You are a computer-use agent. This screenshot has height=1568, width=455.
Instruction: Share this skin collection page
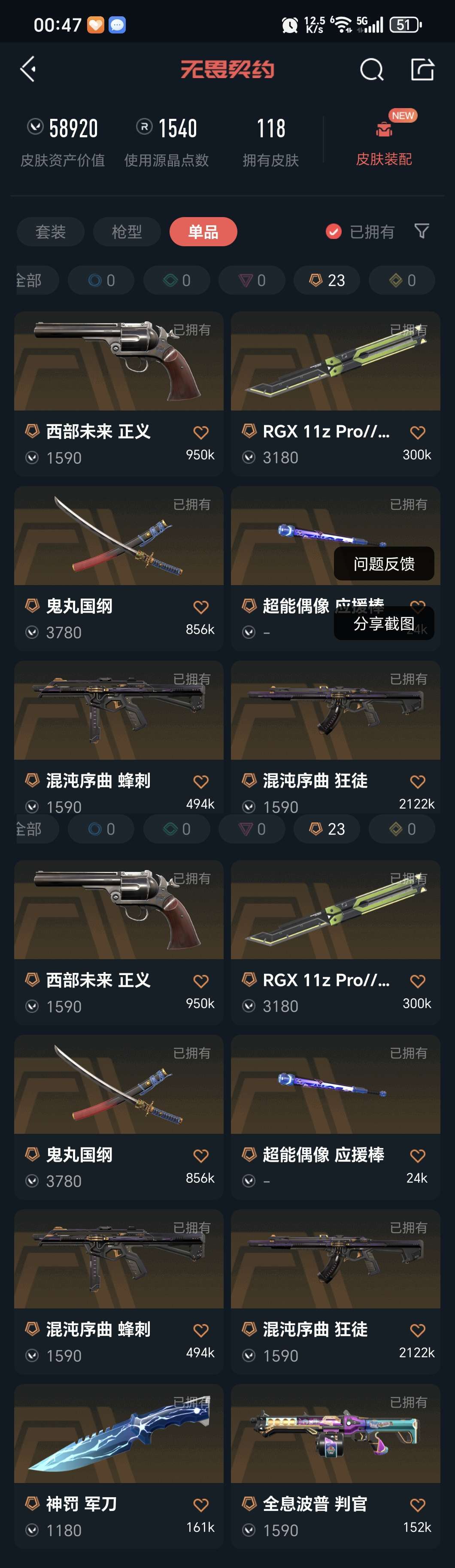point(422,70)
